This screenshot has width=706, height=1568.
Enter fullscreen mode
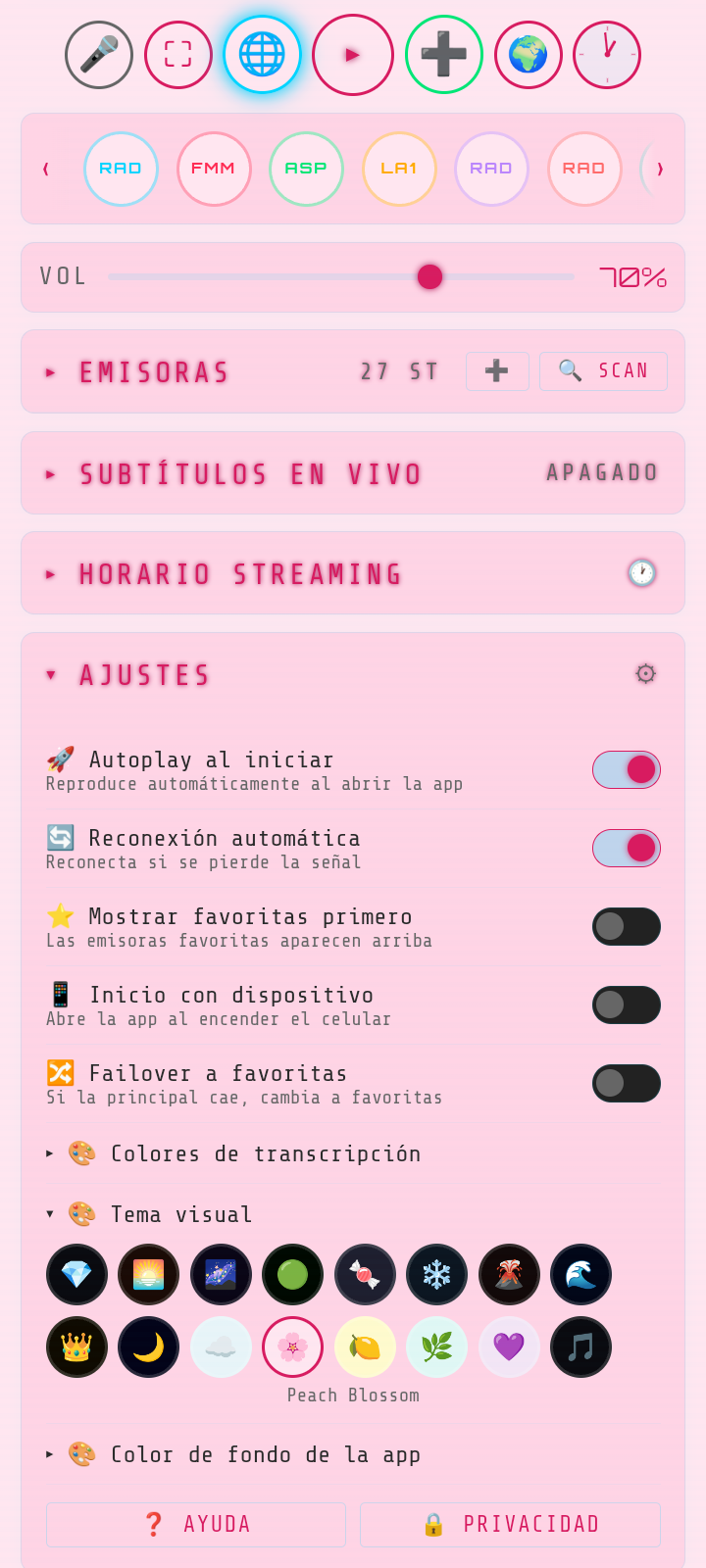coord(178,55)
